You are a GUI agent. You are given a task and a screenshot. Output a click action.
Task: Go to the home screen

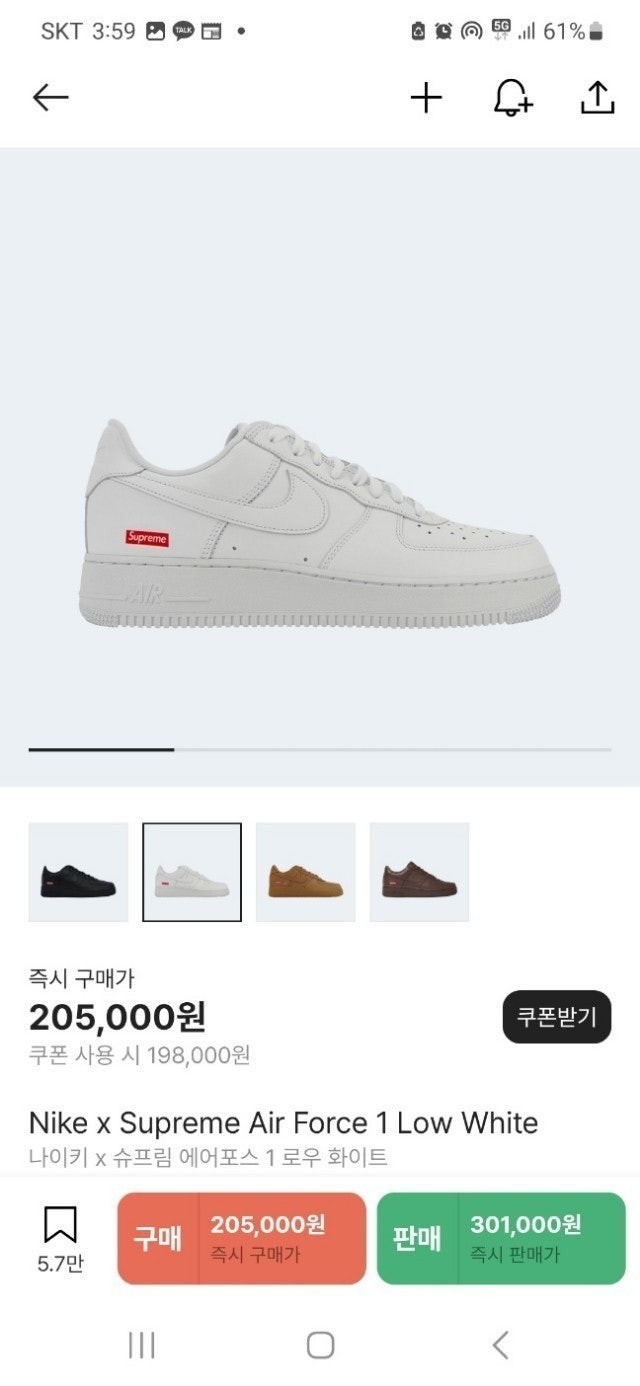(x=320, y=1345)
